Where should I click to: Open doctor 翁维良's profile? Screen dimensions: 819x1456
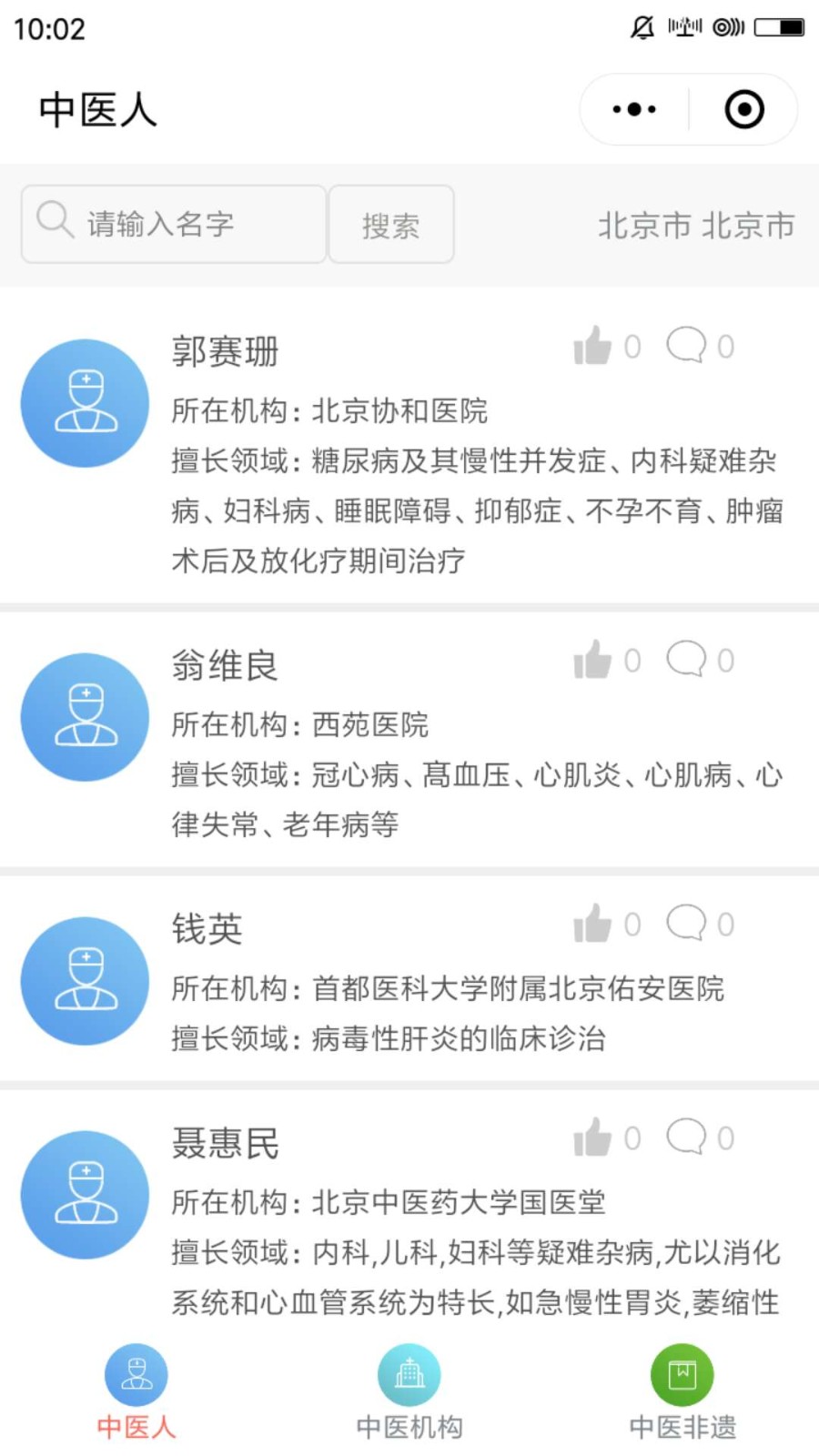pos(409,739)
